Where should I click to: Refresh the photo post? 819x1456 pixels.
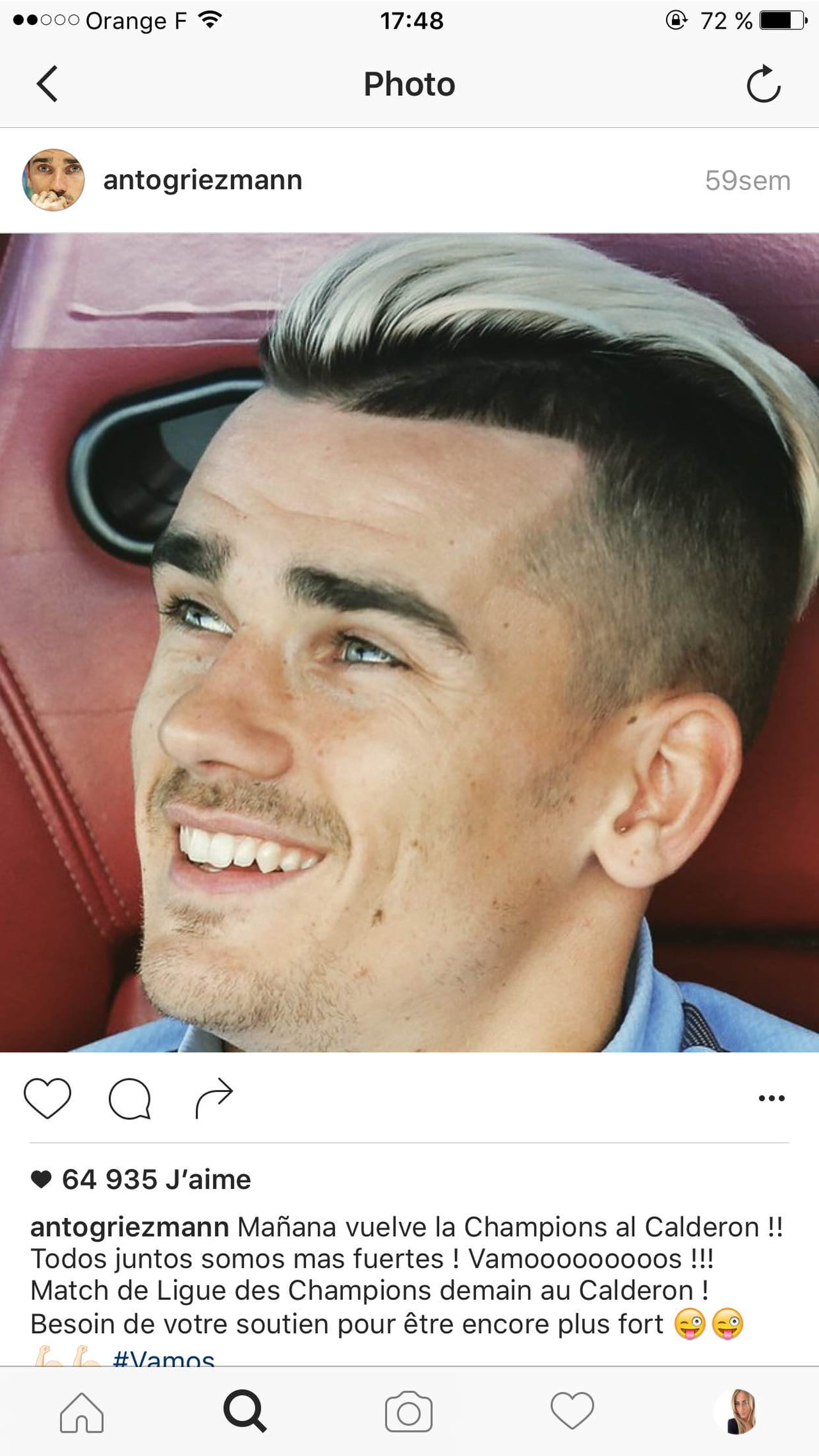[x=763, y=84]
